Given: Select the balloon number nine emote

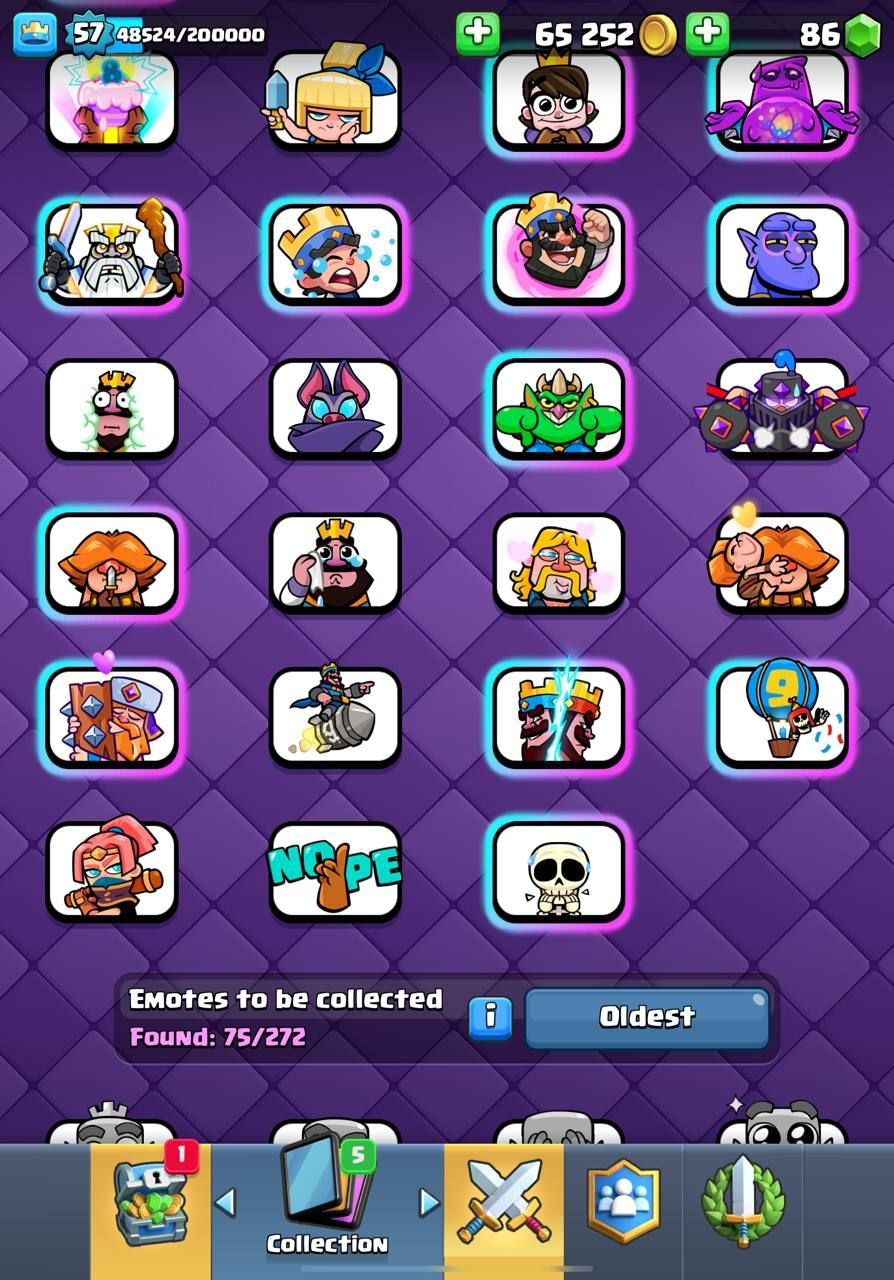Looking at the screenshot, I should [x=782, y=715].
